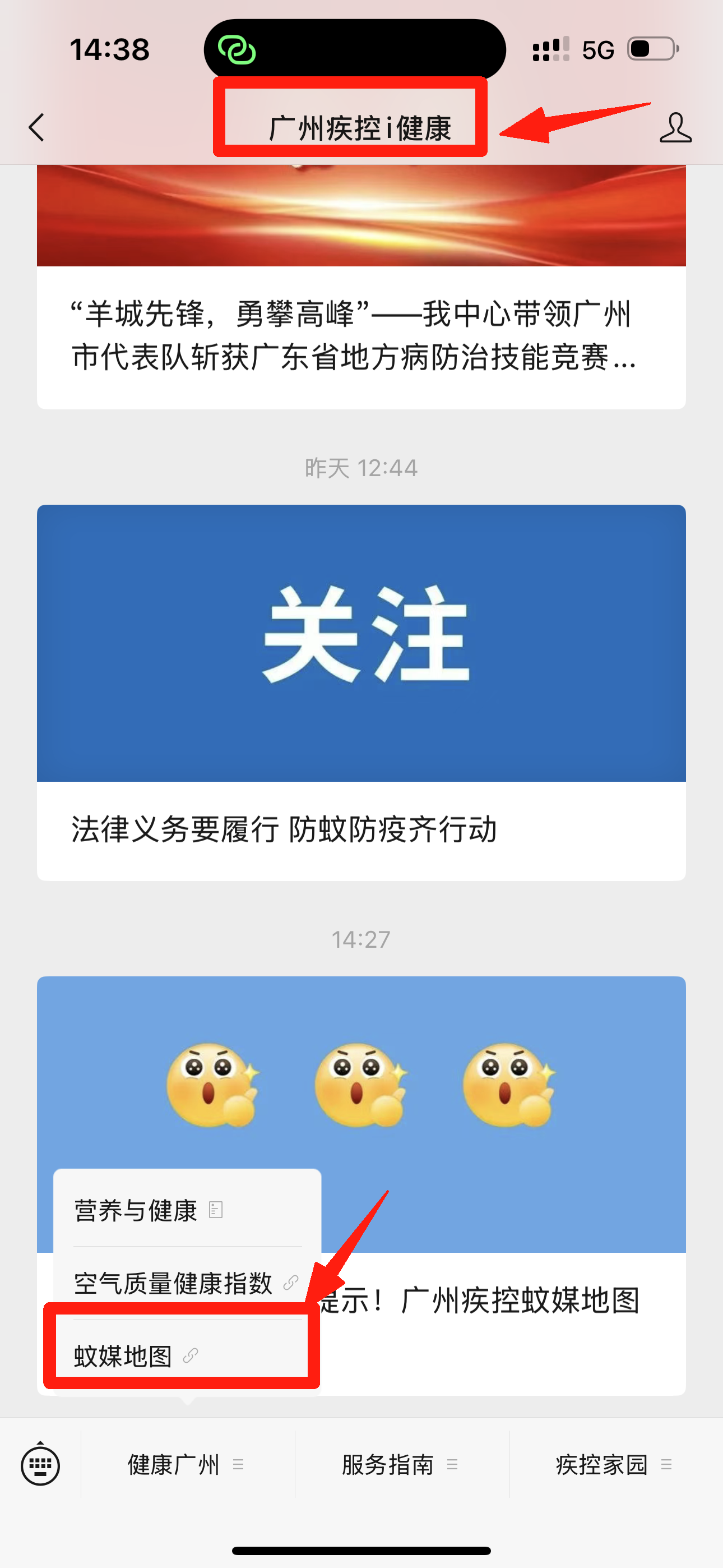Viewport: 723px width, 1568px height.
Task: Open the account profile icon
Action: pos(675,127)
